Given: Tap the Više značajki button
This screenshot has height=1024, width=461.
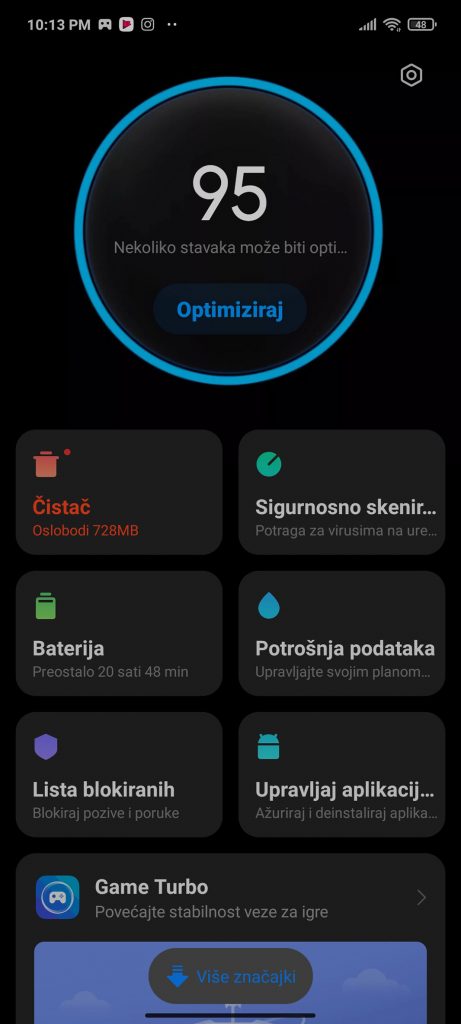Looking at the screenshot, I should [x=230, y=977].
